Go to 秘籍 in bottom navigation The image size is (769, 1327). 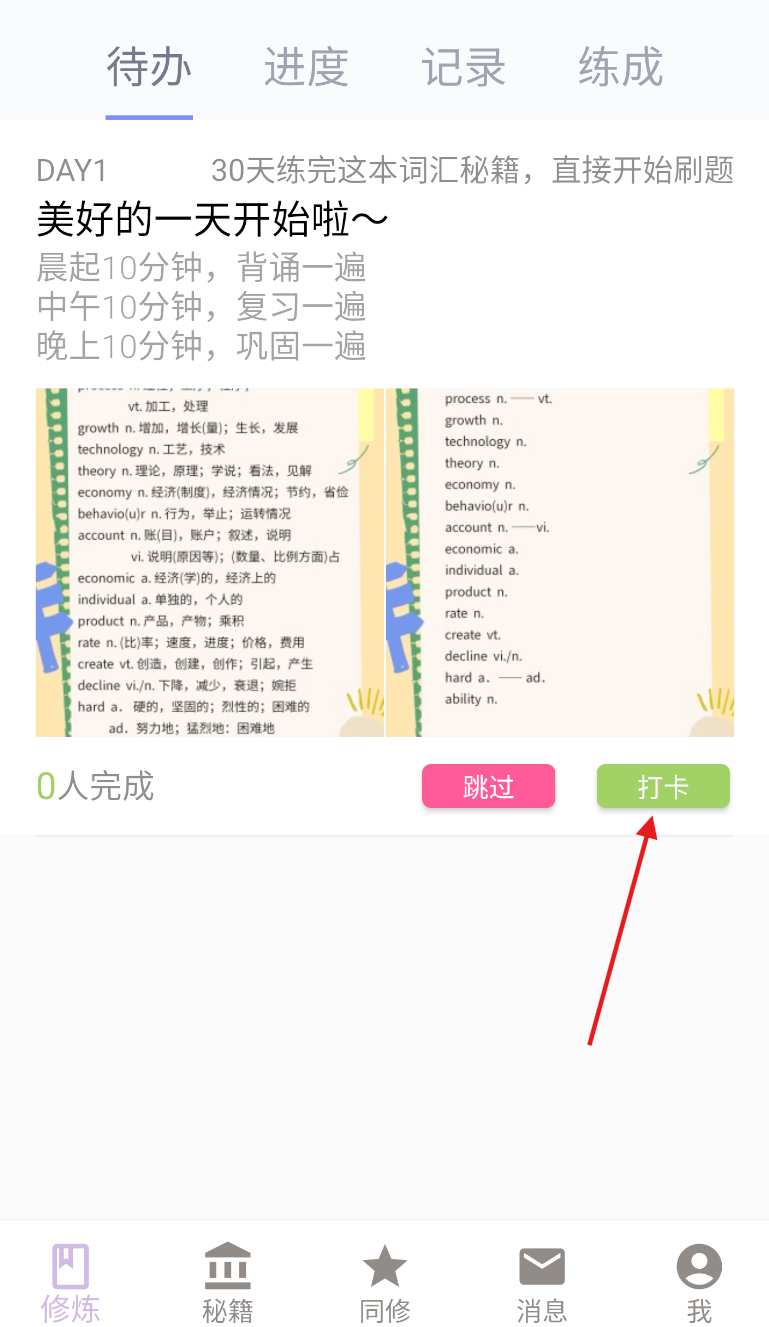click(x=228, y=1283)
